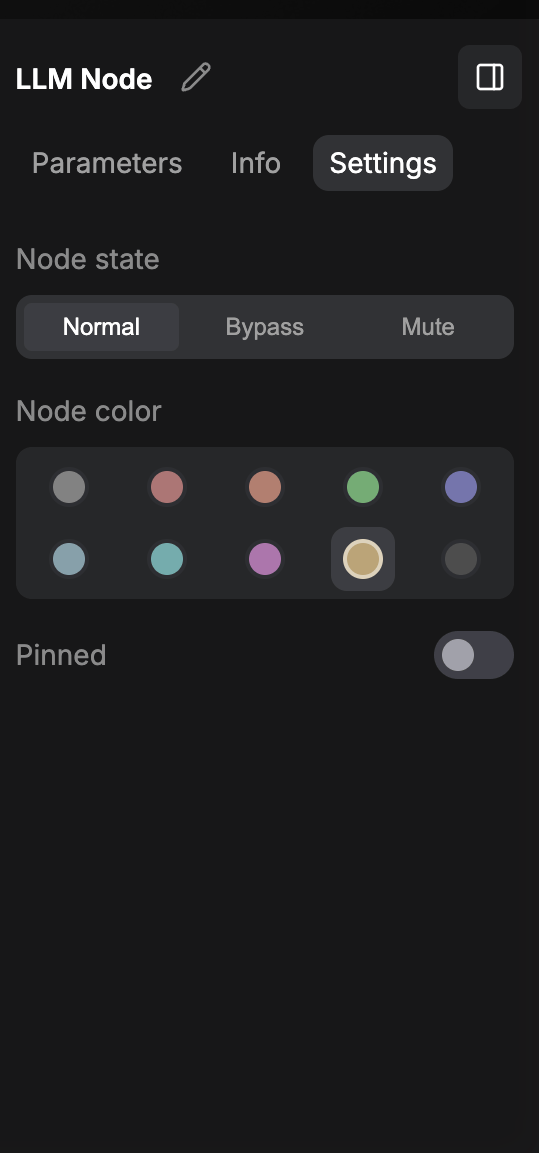539x1153 pixels.
Task: Set node state to Bypass
Action: 265,326
